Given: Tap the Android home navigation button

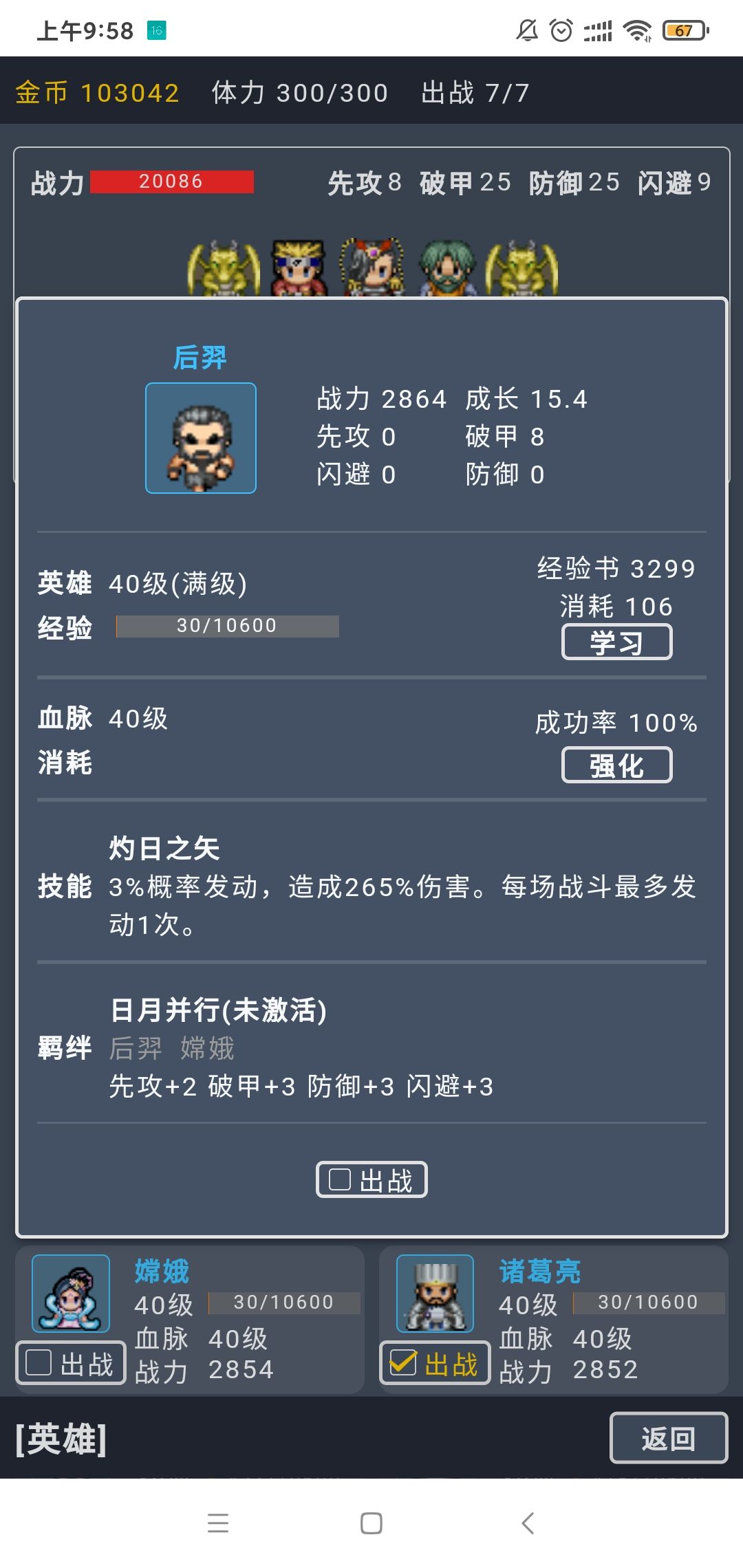Looking at the screenshot, I should click(x=370, y=1524).
